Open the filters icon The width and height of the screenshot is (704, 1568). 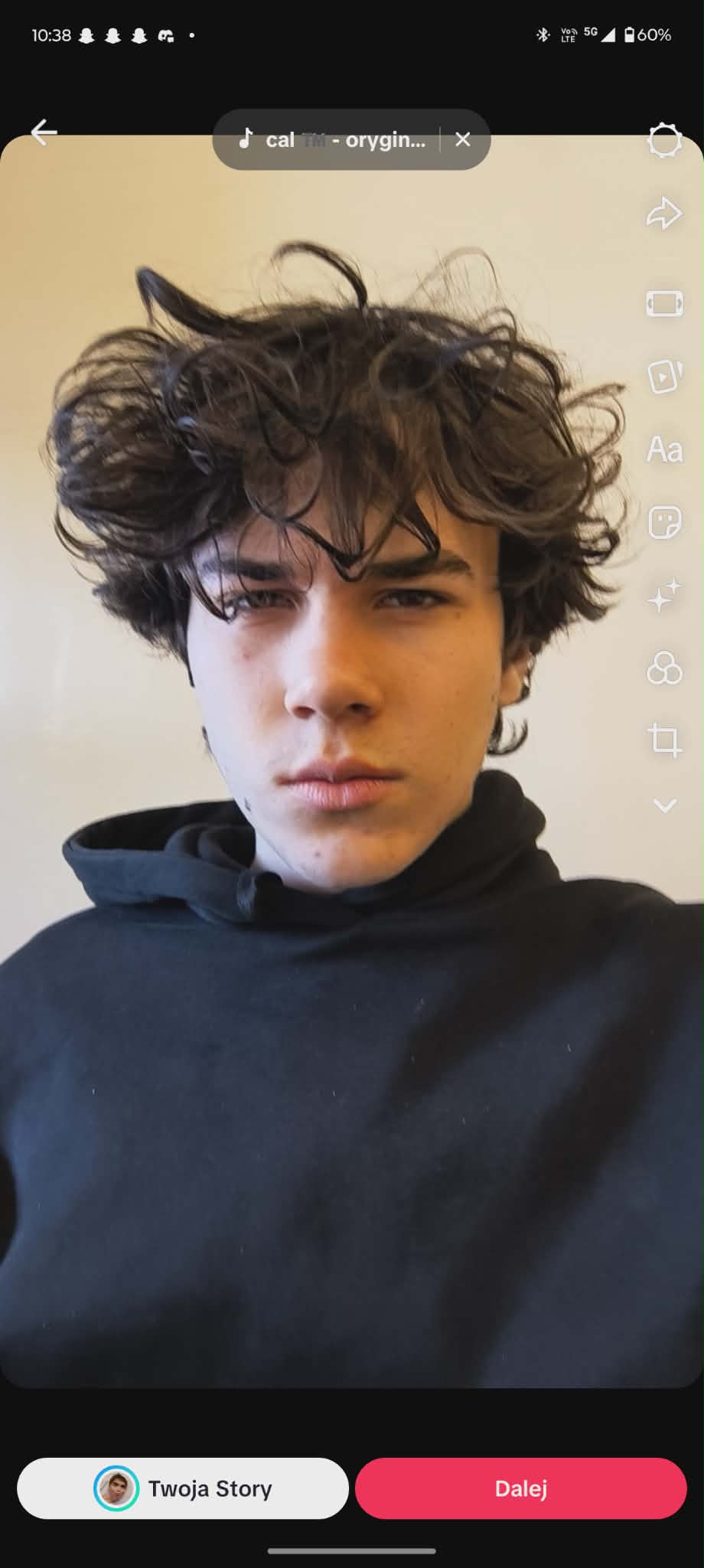[x=663, y=668]
